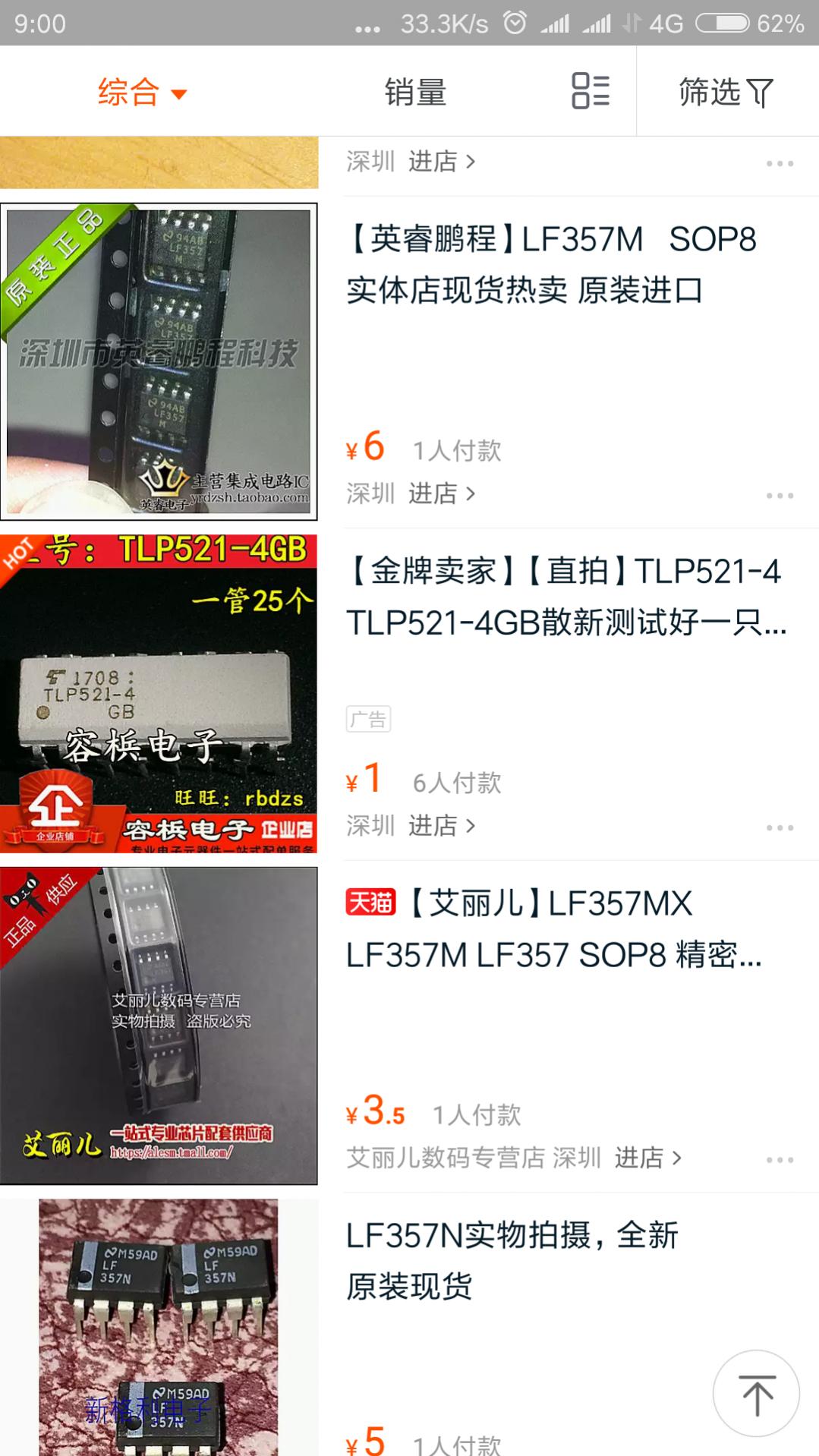Jump back to top of results

click(756, 1393)
